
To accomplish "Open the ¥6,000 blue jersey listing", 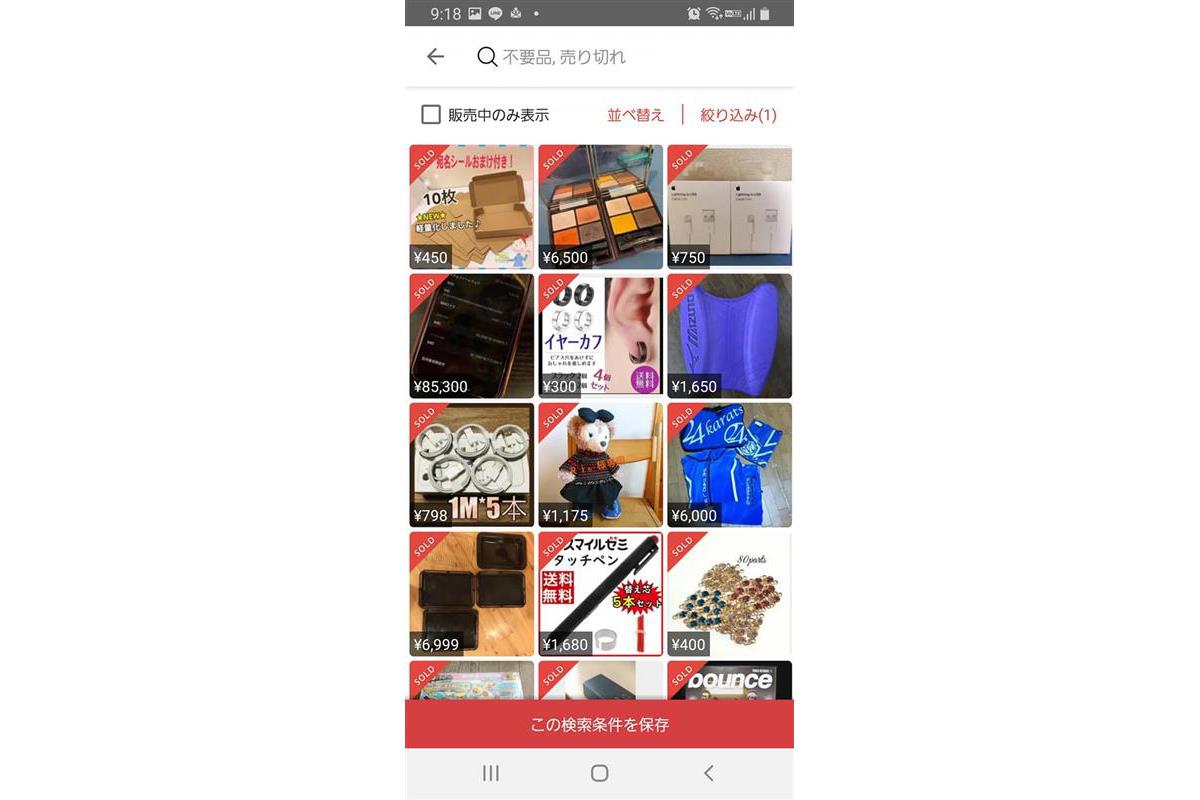I will (x=729, y=465).
